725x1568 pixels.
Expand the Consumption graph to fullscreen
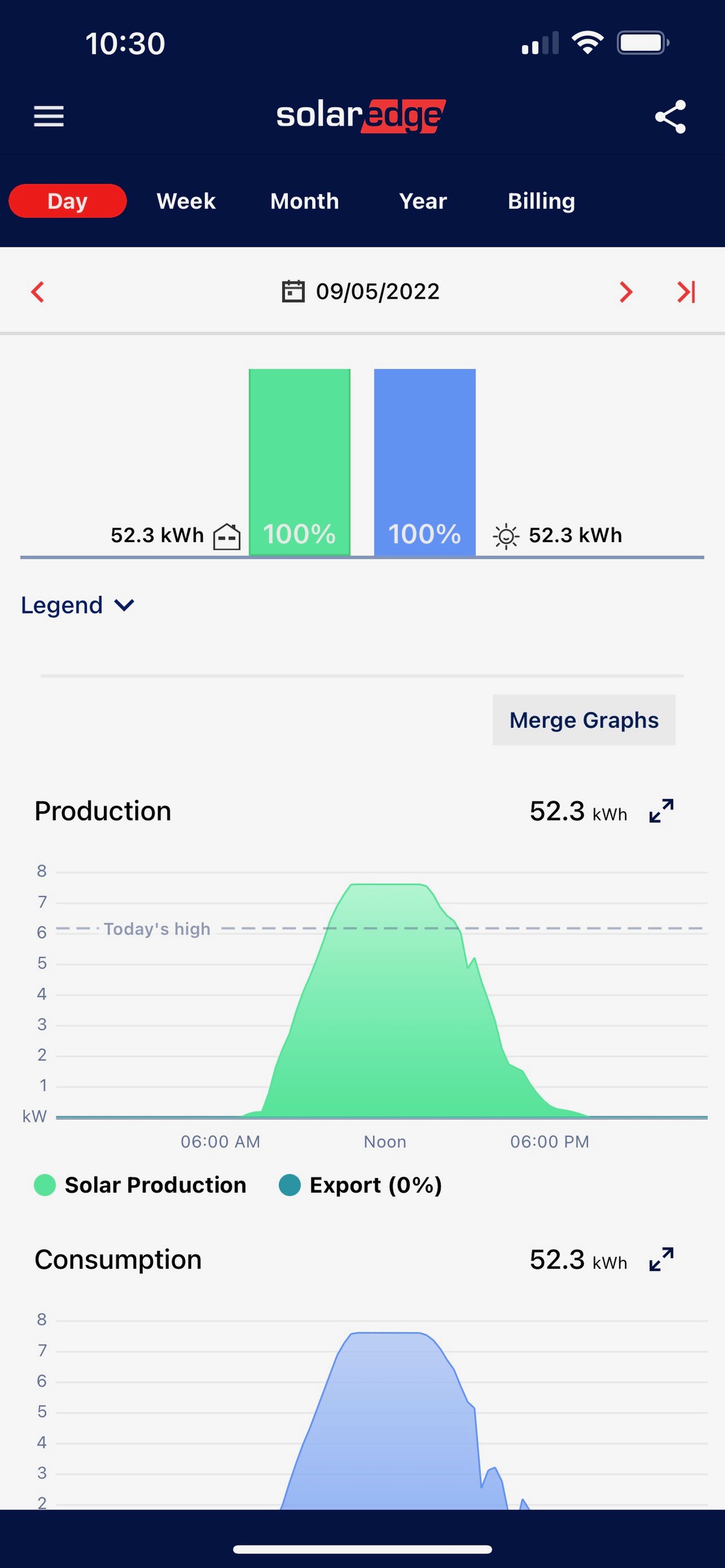pyautogui.click(x=661, y=1259)
